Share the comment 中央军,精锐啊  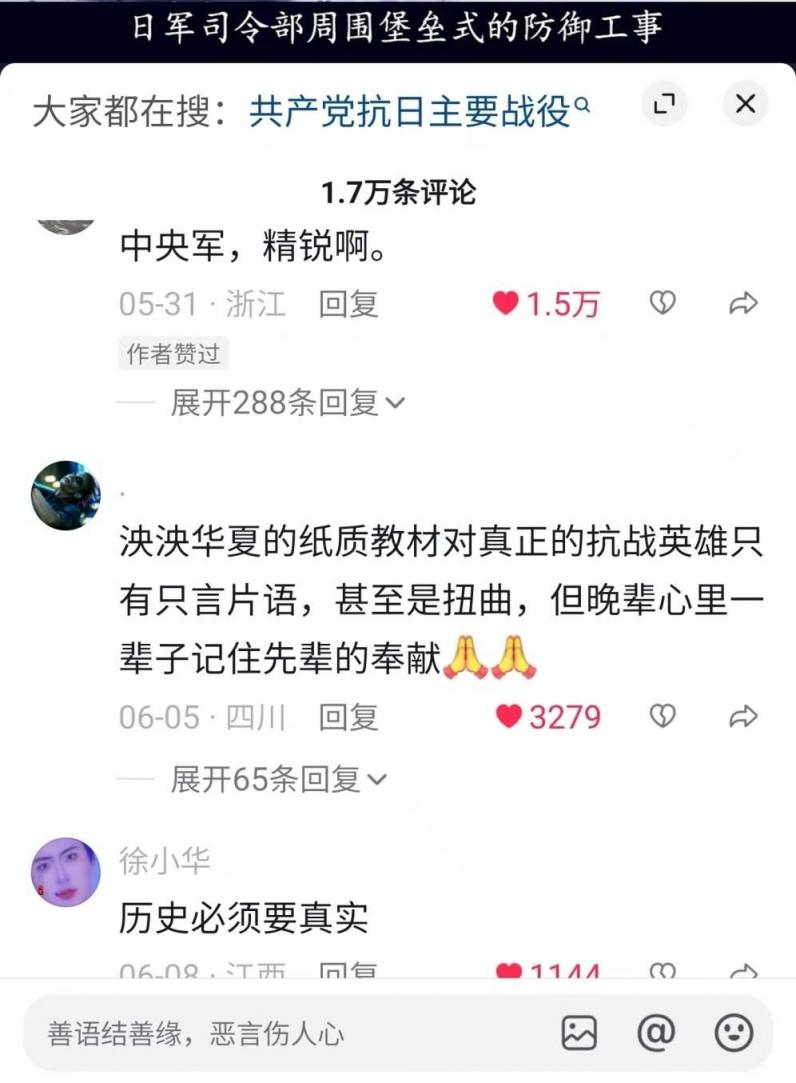click(743, 303)
